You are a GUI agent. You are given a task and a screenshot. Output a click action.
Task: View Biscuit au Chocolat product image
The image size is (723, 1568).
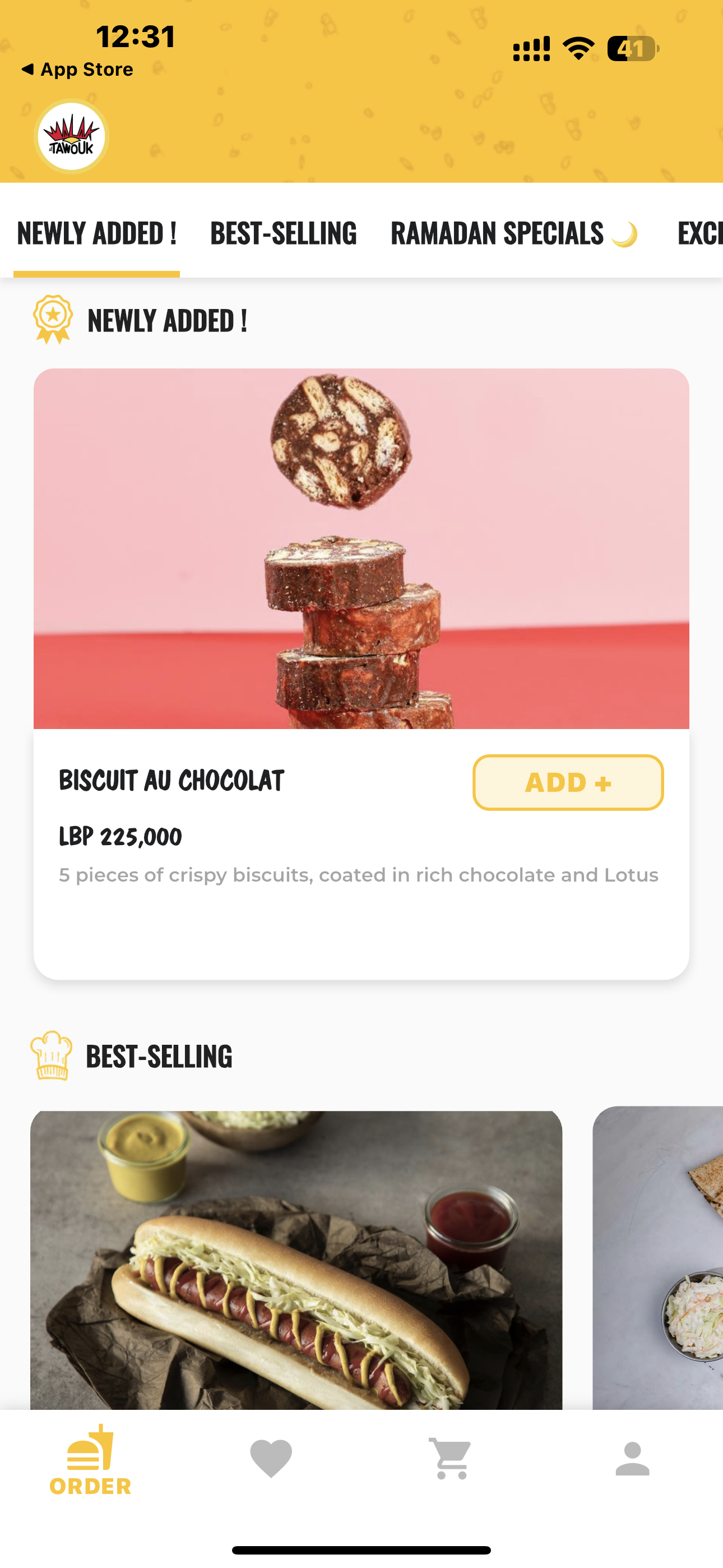pyautogui.click(x=361, y=548)
